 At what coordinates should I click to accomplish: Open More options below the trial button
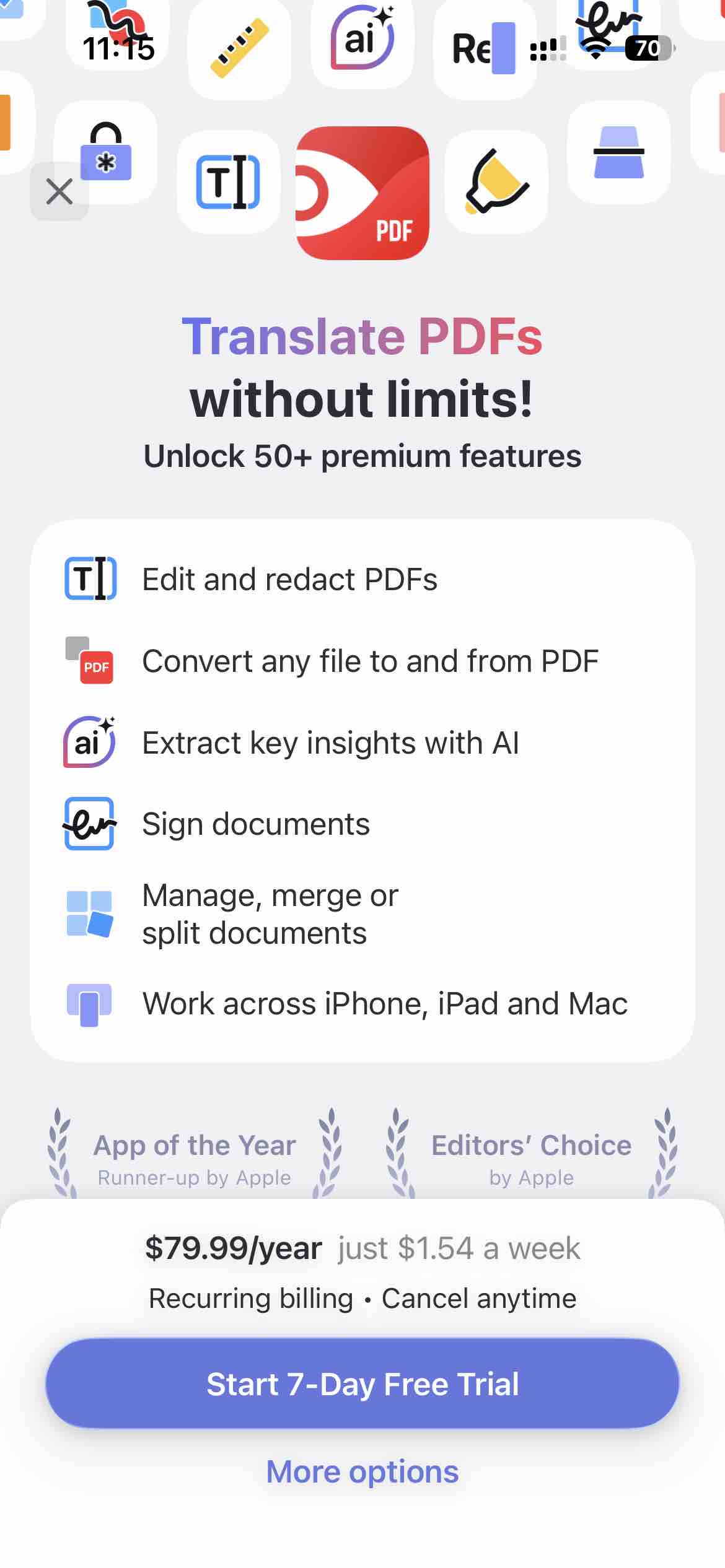(x=362, y=1472)
